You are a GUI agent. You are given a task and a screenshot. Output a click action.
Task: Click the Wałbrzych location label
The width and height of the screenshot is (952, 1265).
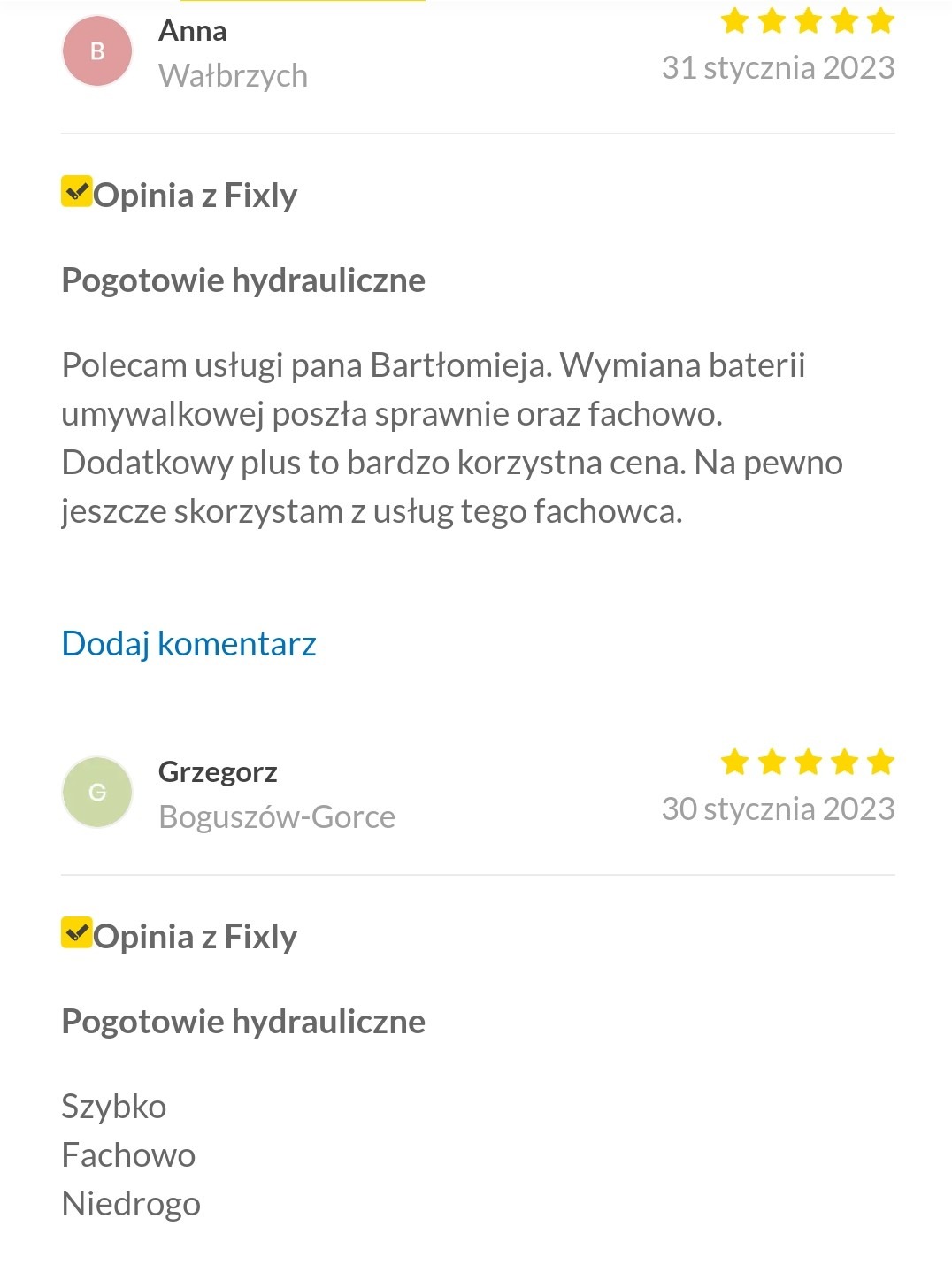[x=234, y=75]
